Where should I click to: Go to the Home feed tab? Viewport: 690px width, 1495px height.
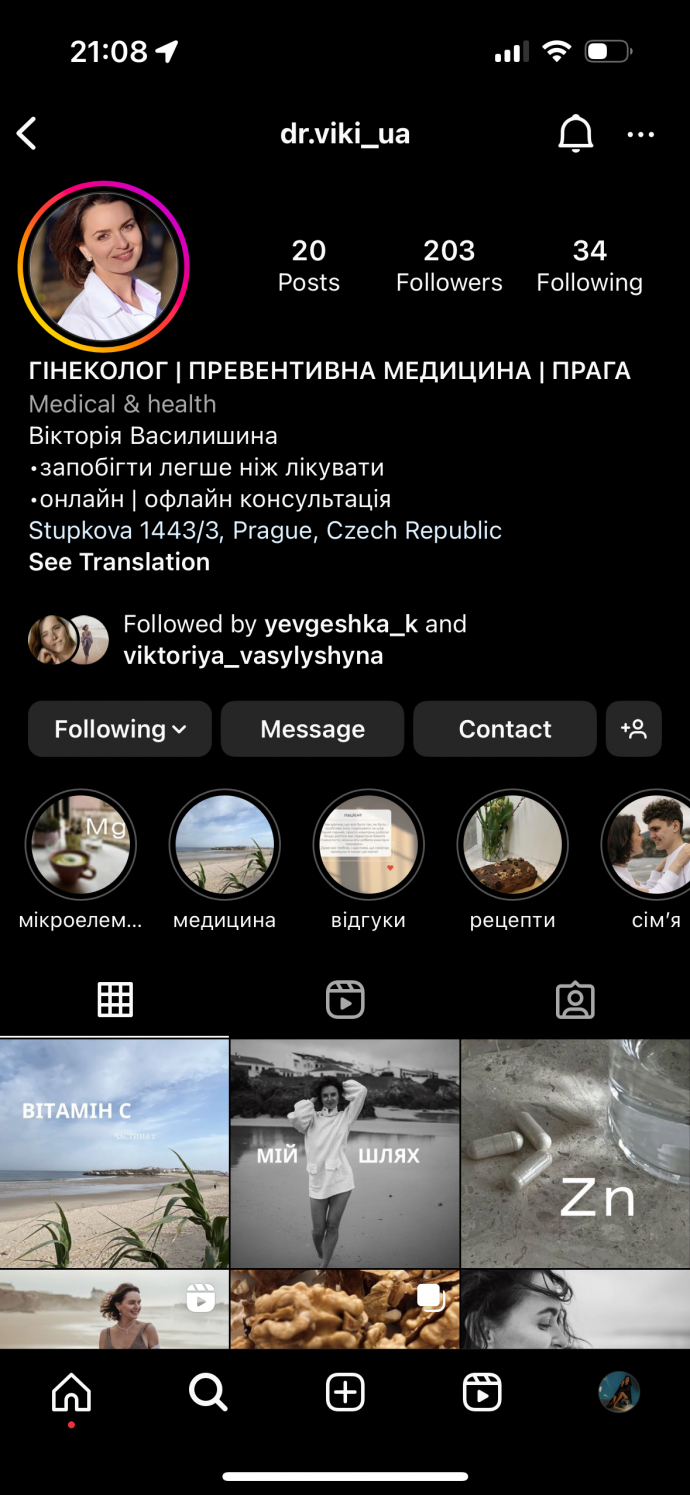(x=71, y=1392)
